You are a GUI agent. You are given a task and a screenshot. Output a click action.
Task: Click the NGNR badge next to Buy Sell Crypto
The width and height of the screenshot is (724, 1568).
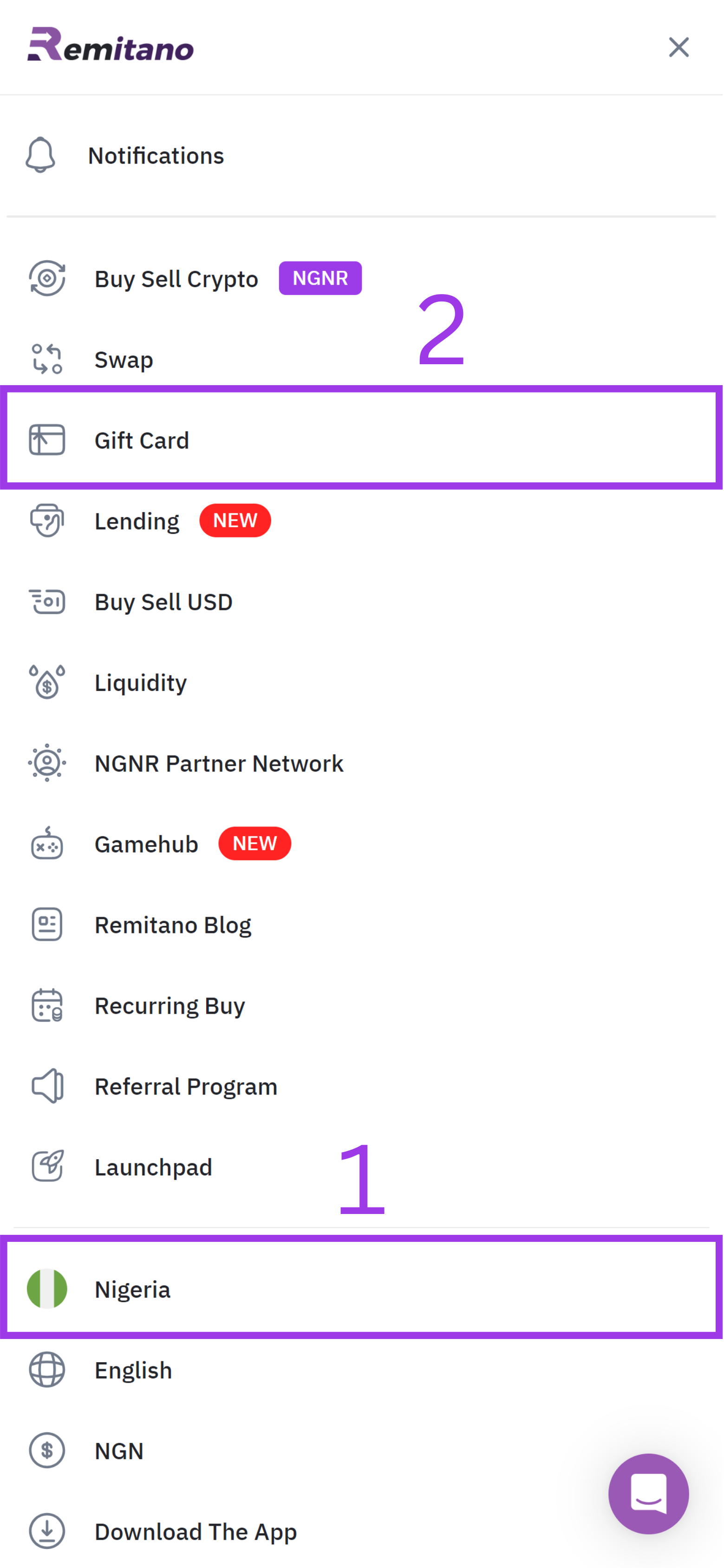coord(320,277)
